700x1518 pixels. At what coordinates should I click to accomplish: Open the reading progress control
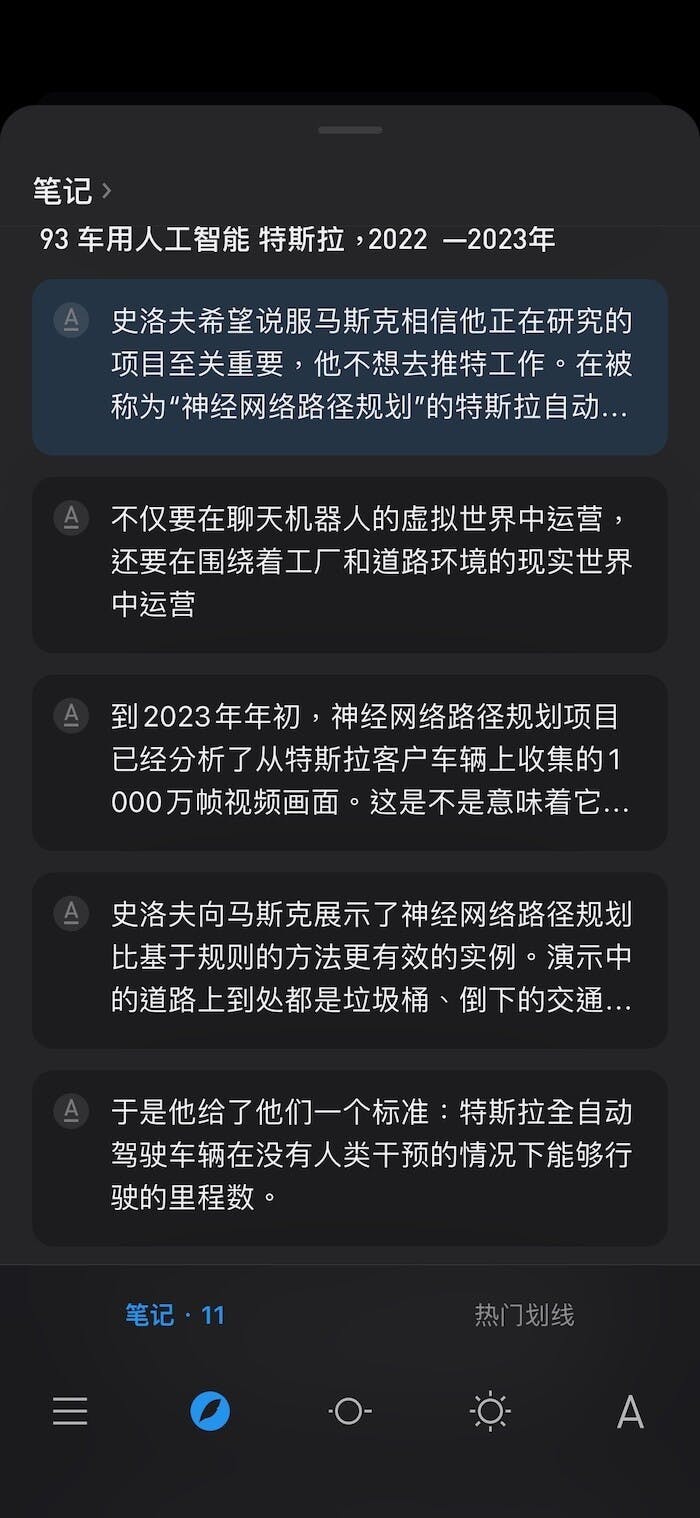349,1411
